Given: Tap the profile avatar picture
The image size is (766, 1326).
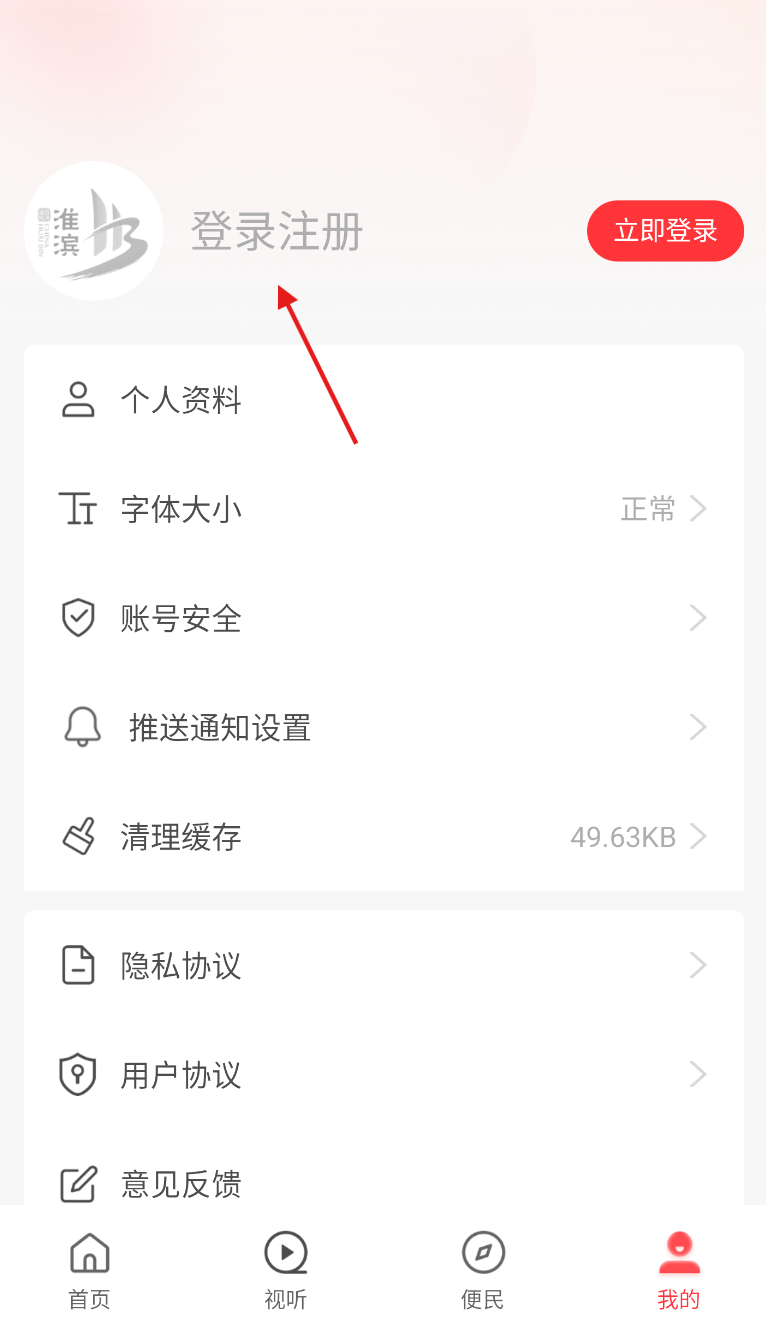Looking at the screenshot, I should coord(94,231).
